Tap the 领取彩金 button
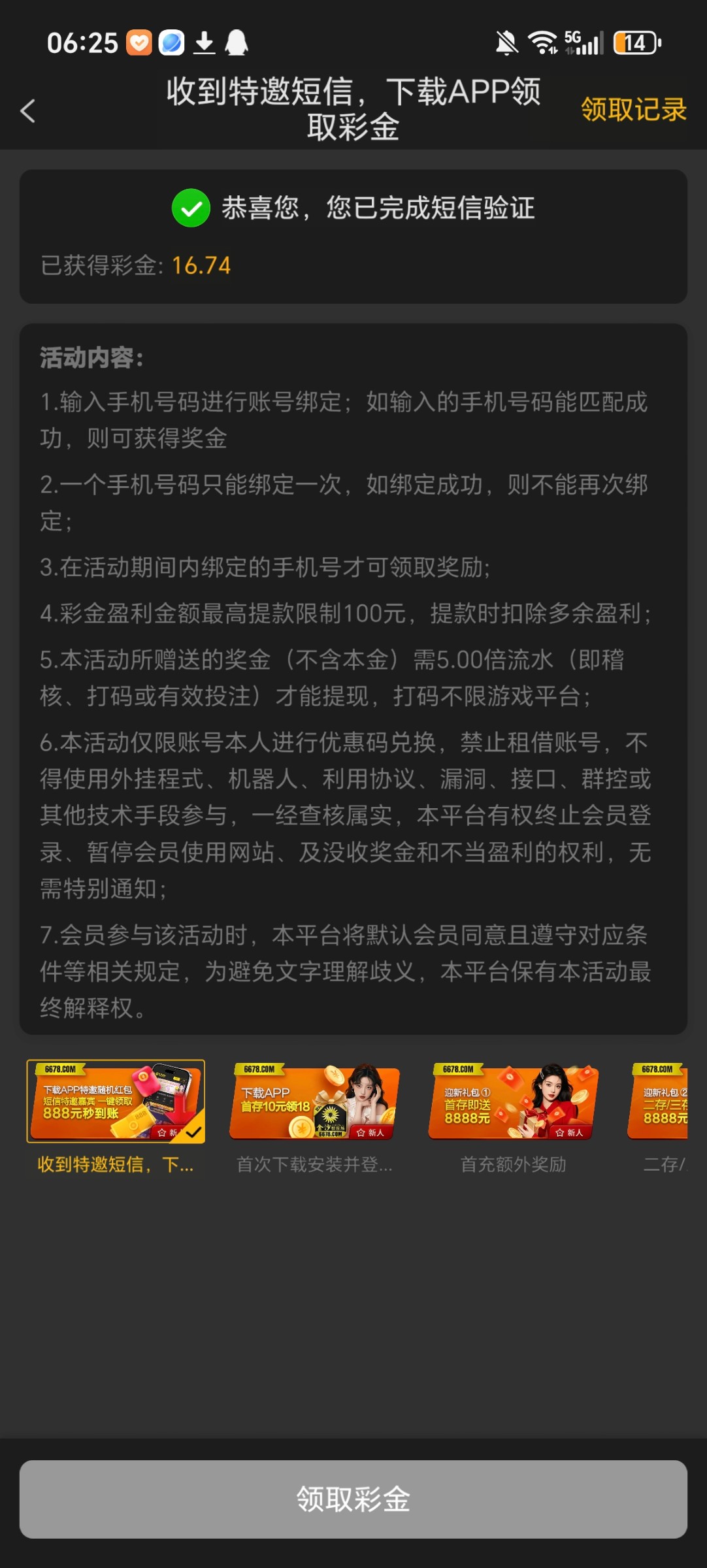707x1568 pixels. pos(353,1499)
